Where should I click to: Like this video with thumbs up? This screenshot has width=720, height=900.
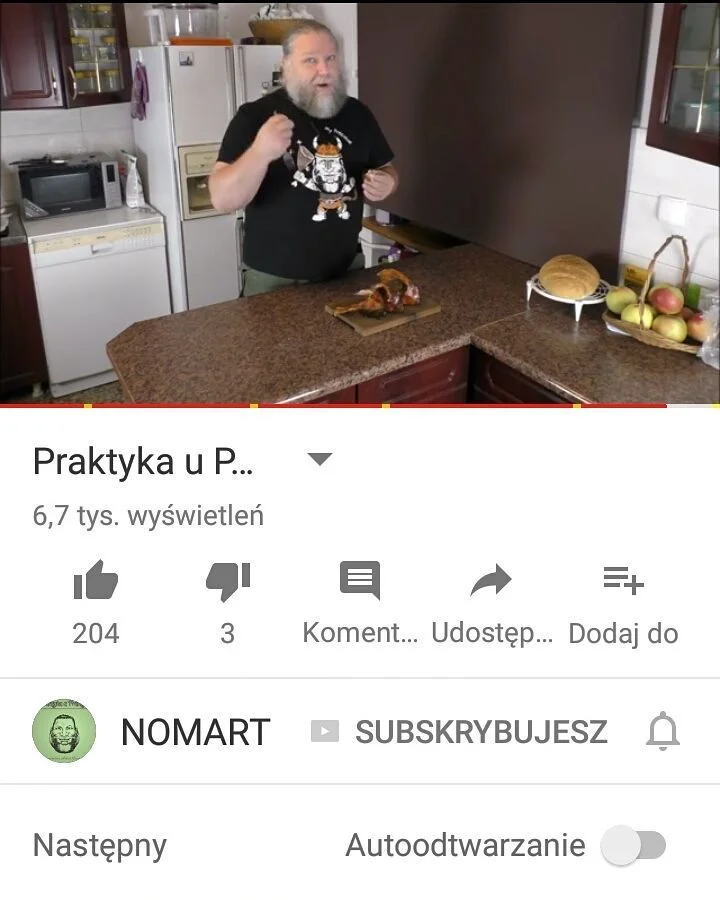96,582
